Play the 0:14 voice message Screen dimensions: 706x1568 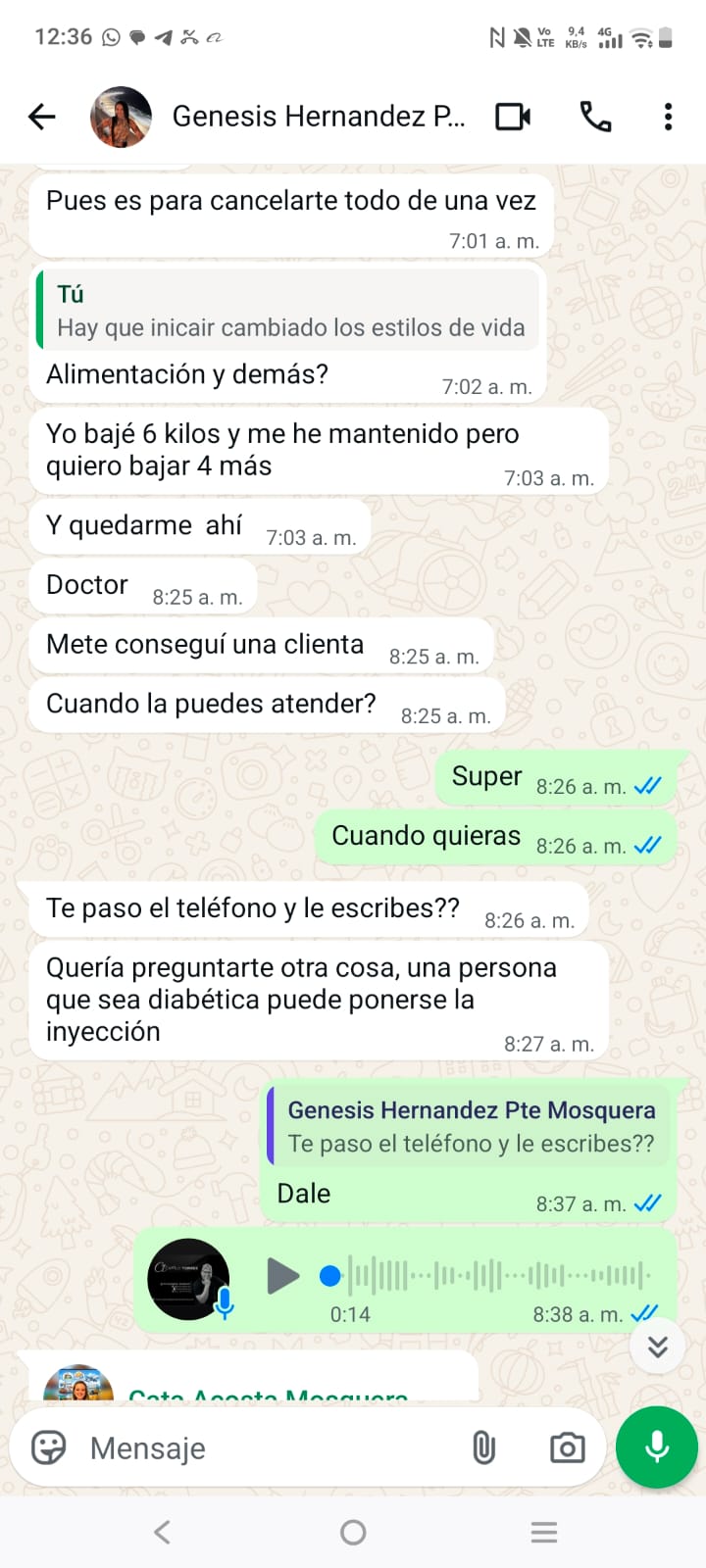[282, 1276]
